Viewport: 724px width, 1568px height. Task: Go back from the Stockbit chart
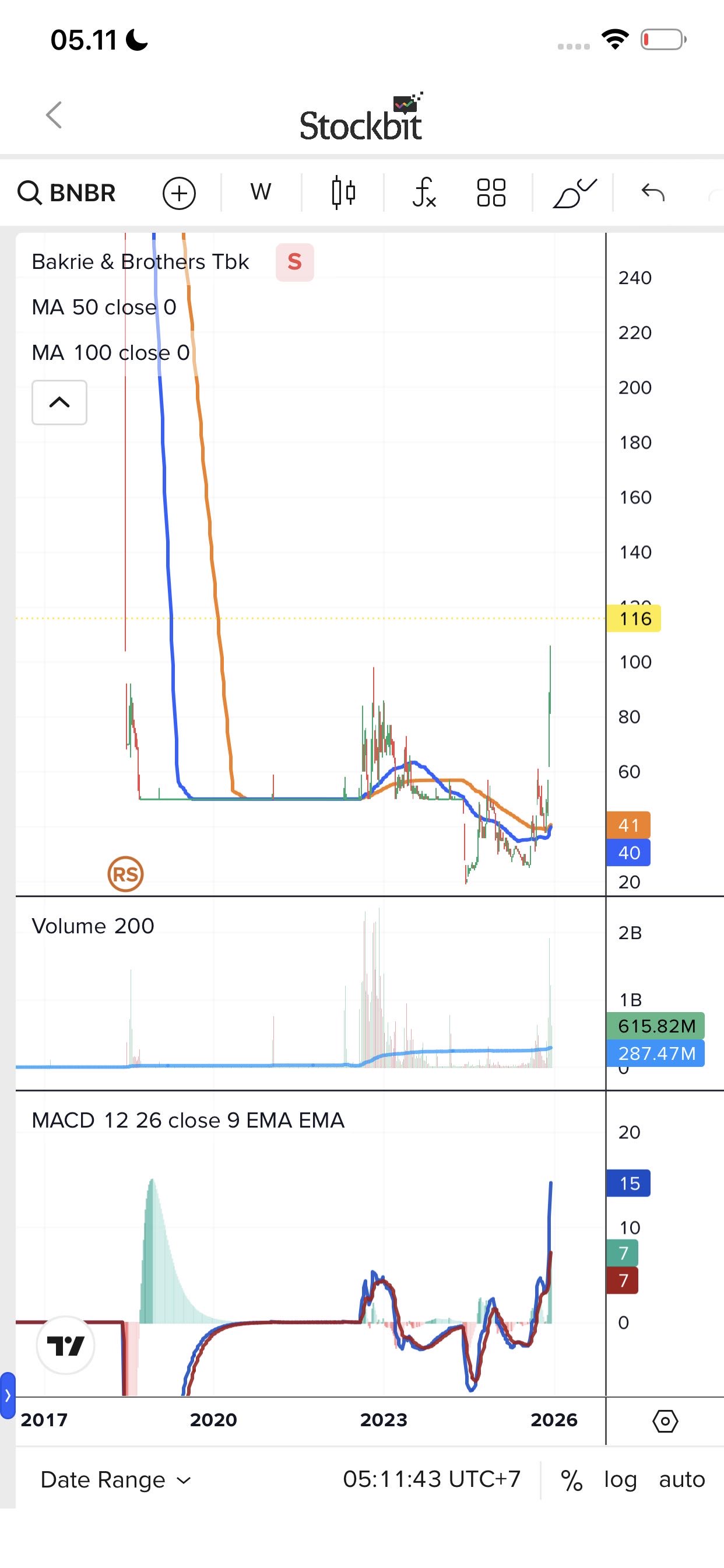click(x=54, y=115)
